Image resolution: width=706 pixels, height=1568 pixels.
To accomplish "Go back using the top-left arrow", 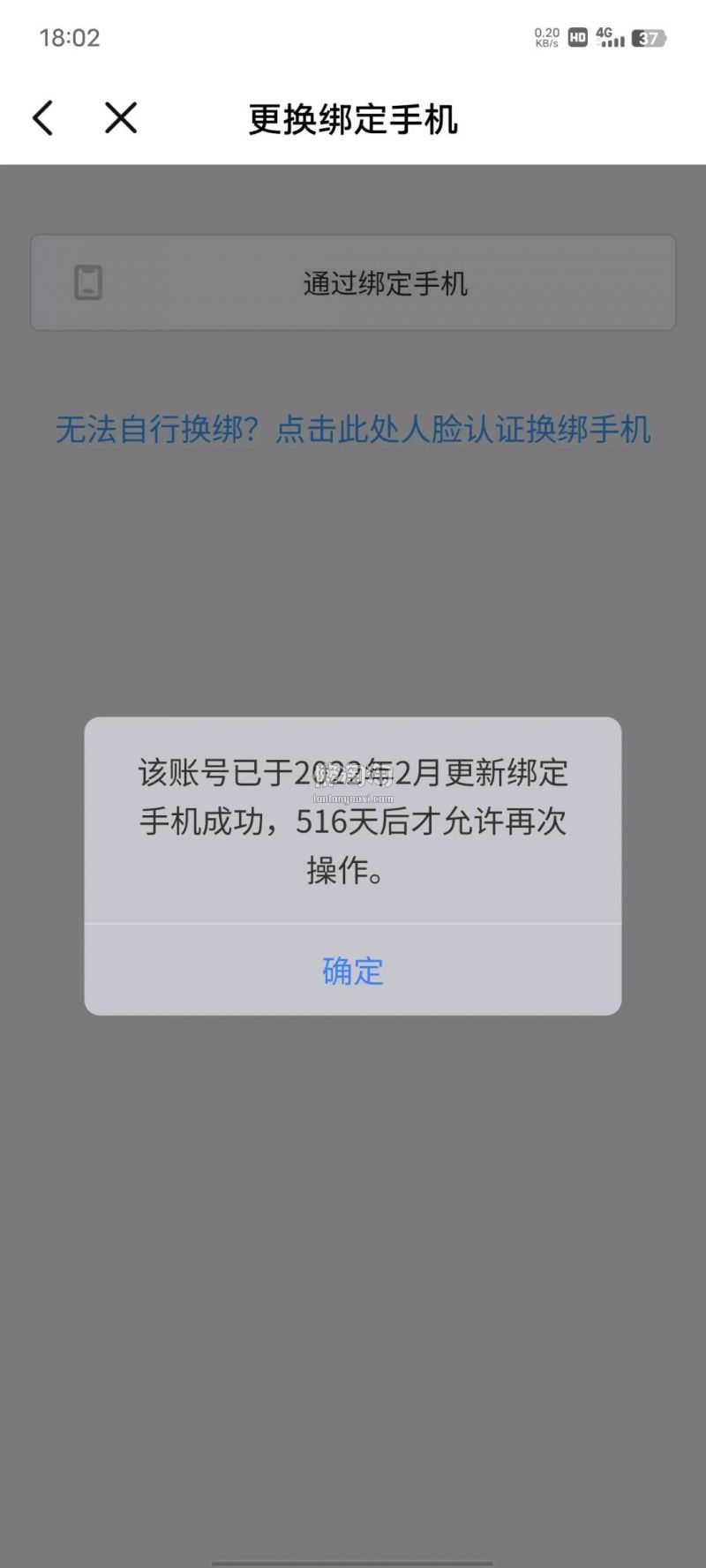I will coord(43,118).
